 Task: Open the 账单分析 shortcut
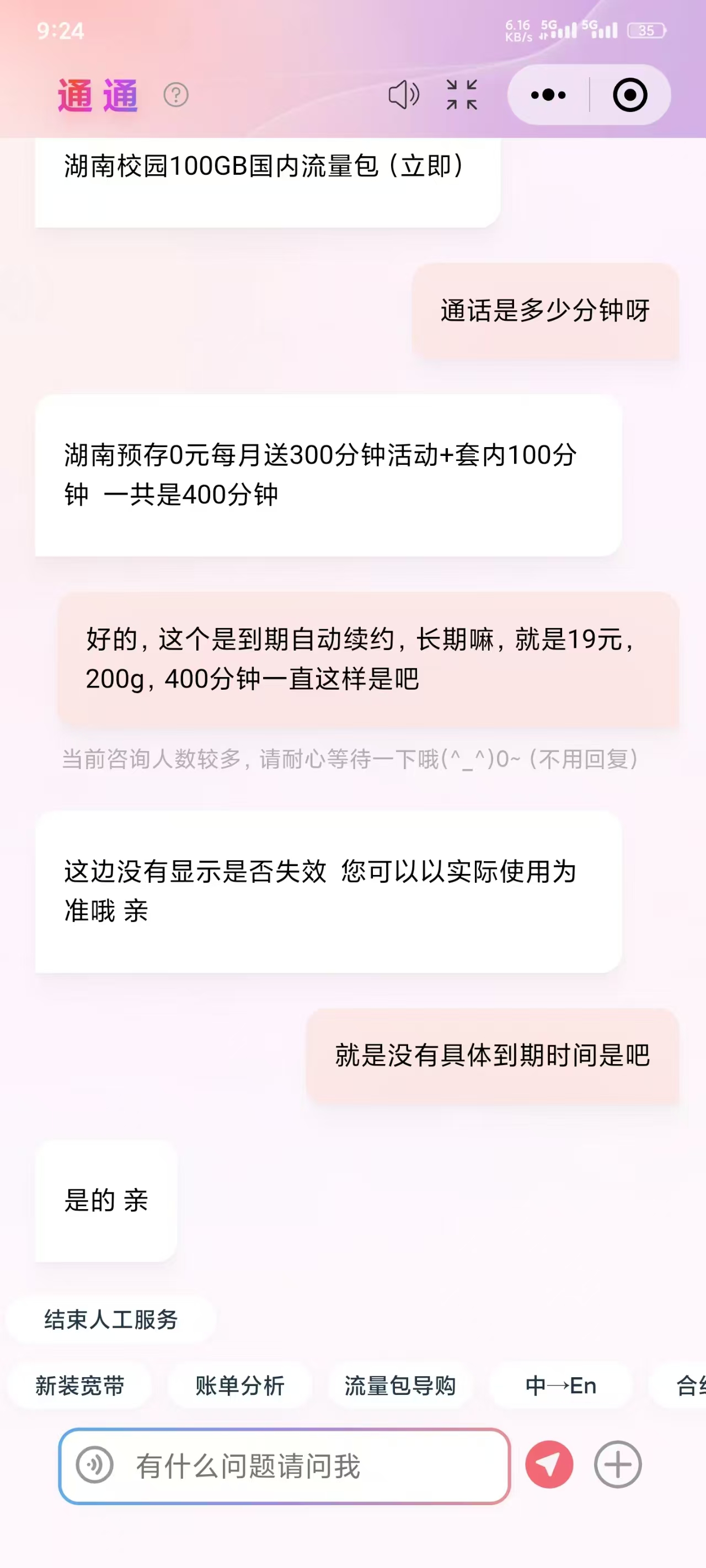(240, 1386)
